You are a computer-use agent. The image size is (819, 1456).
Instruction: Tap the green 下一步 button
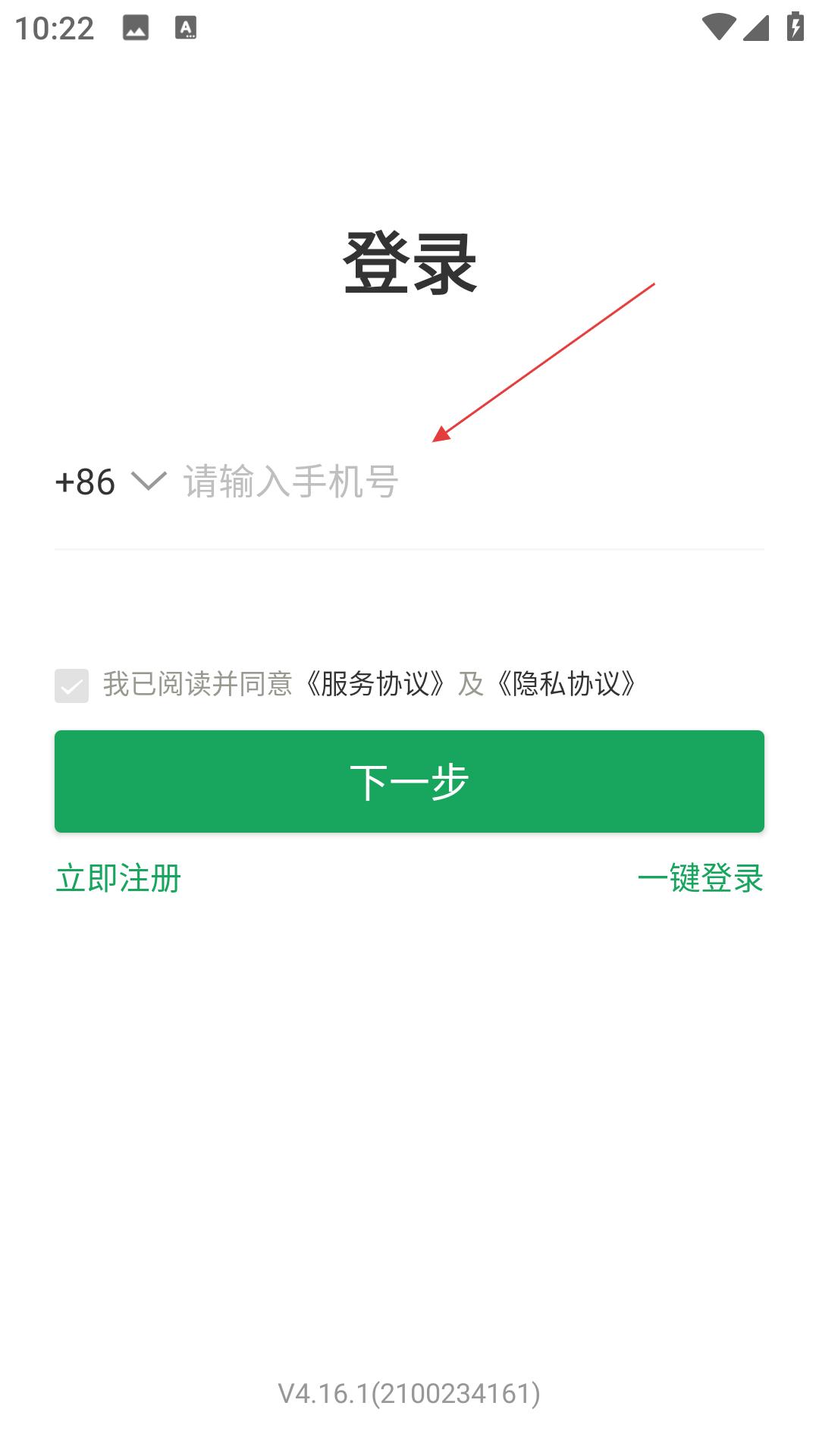[x=409, y=781]
